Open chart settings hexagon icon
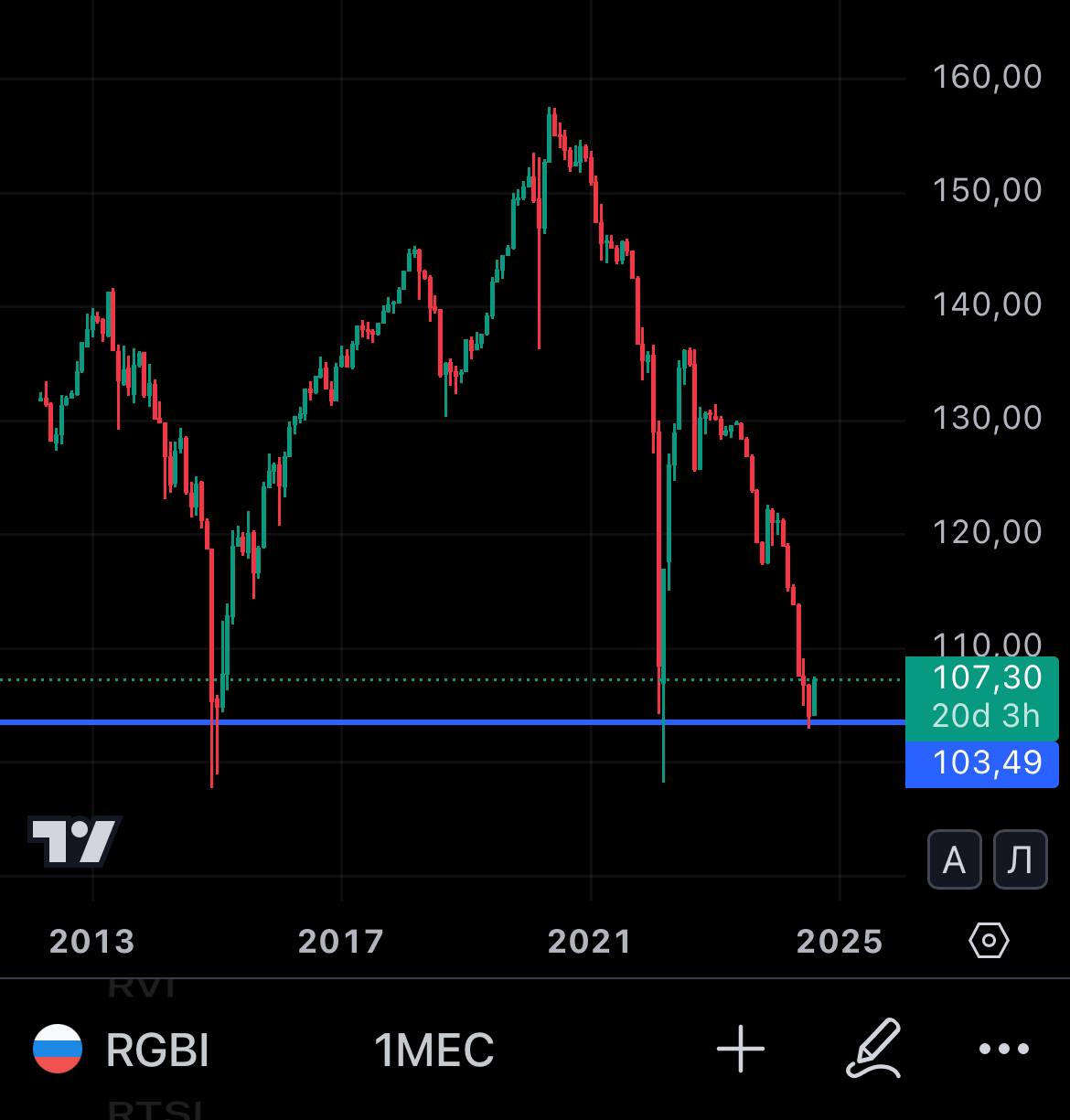Viewport: 1070px width, 1120px height. [989, 940]
